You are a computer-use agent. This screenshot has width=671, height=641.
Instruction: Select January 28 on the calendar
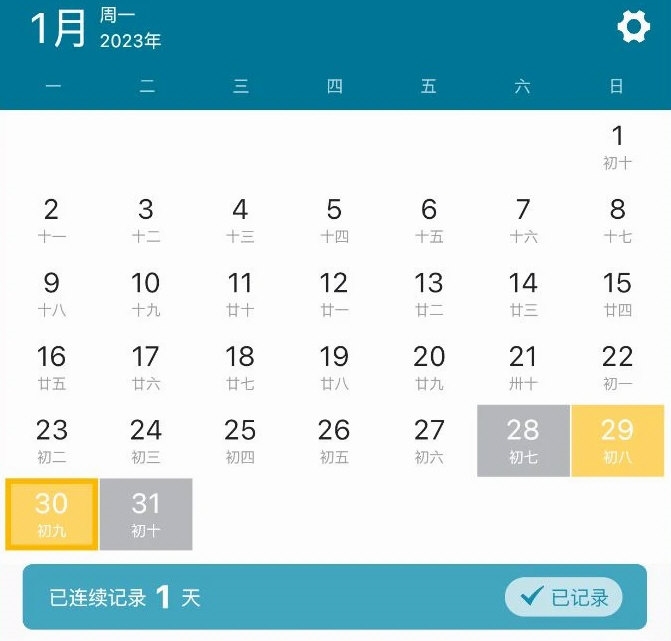pos(523,440)
